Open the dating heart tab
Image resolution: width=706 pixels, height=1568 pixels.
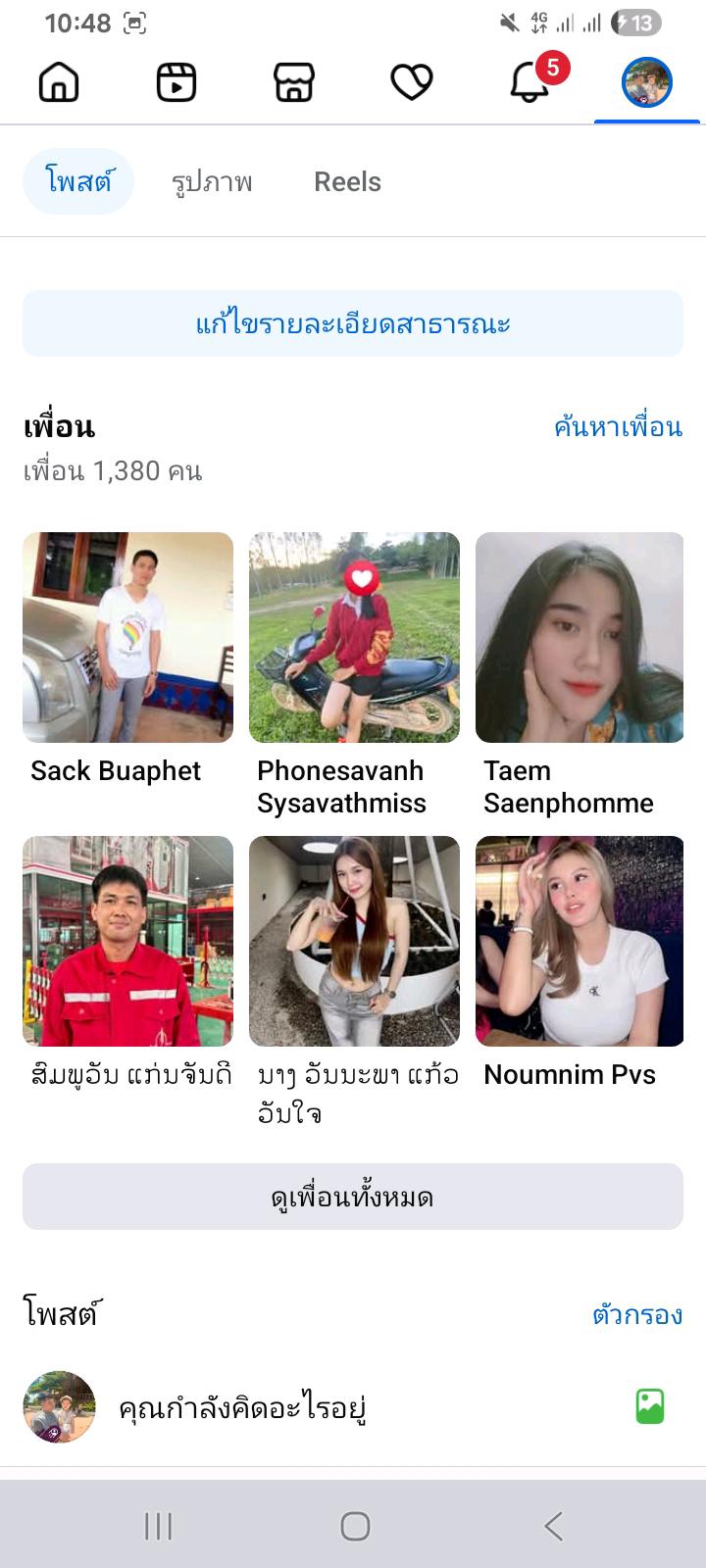tap(412, 82)
